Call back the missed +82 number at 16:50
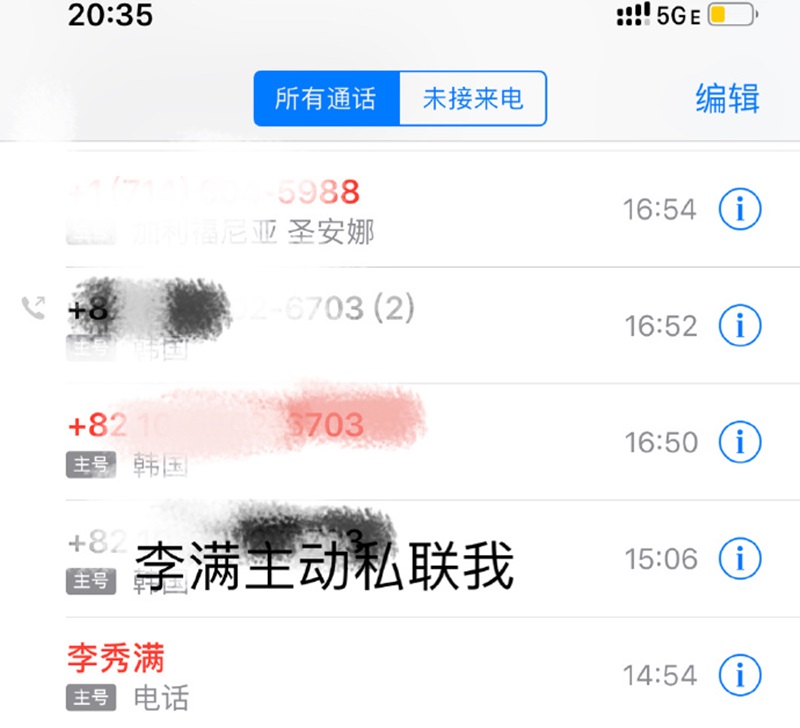This screenshot has width=800, height=728. pyautogui.click(x=300, y=441)
